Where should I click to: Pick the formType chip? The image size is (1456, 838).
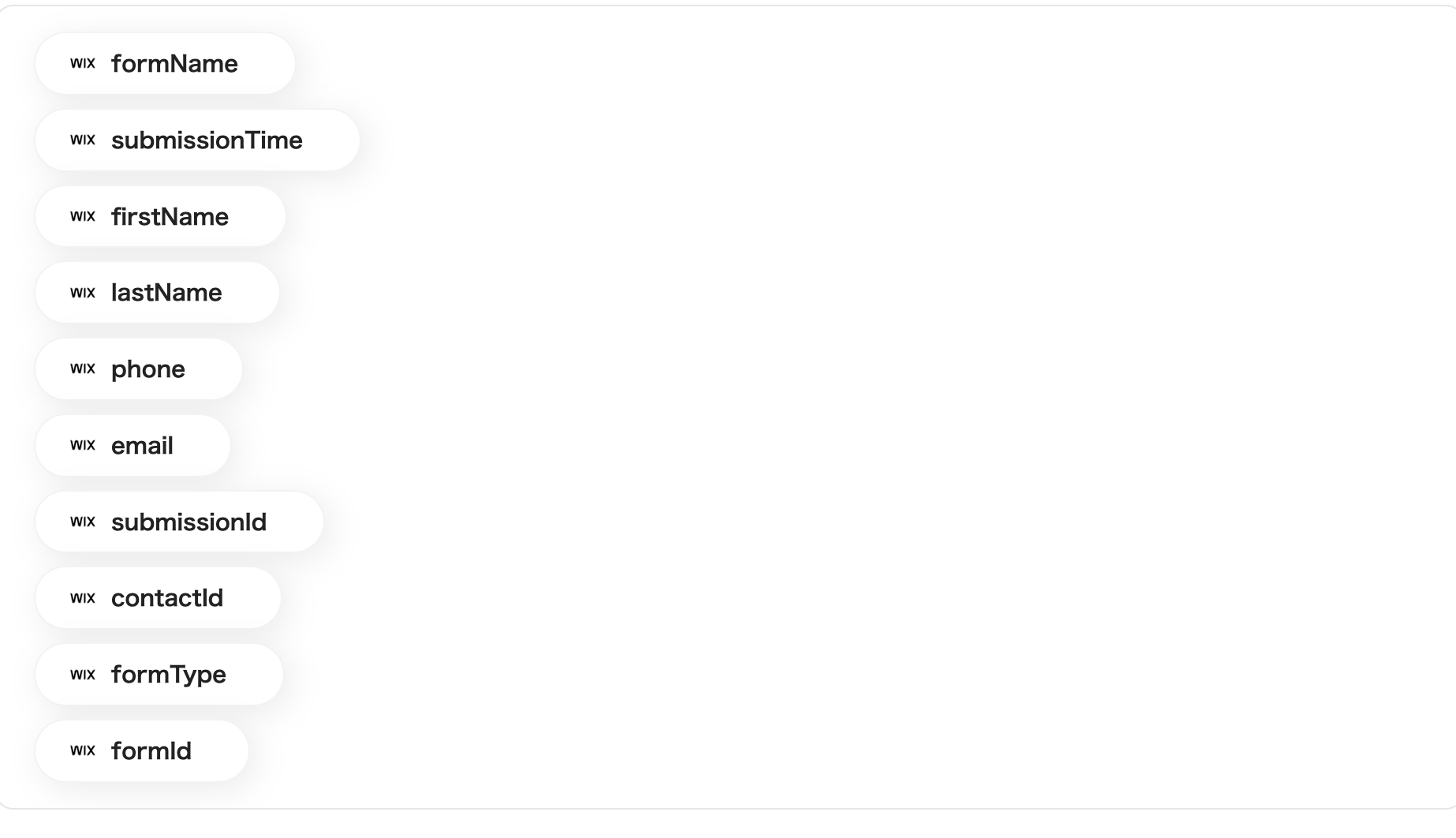point(159,675)
